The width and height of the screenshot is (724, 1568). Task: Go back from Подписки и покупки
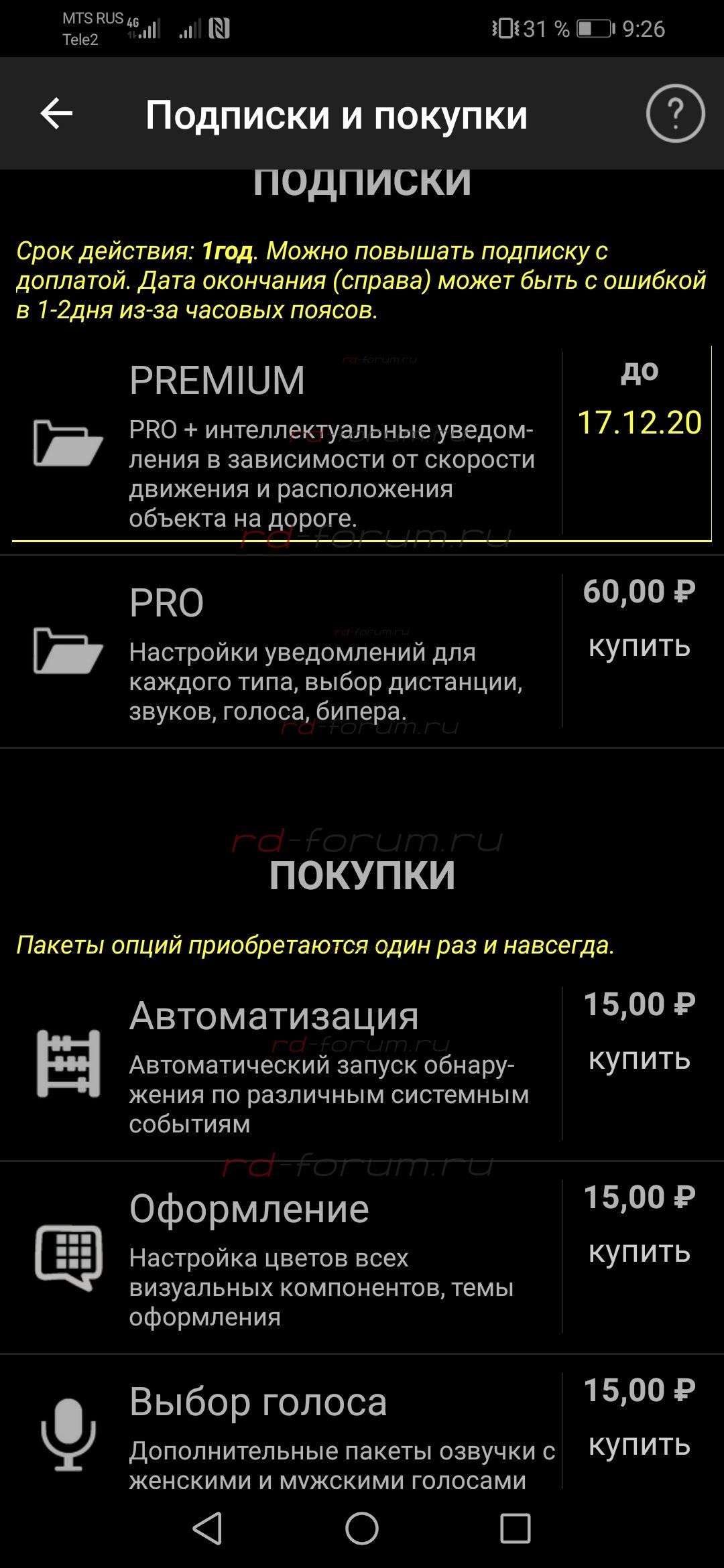(56, 114)
